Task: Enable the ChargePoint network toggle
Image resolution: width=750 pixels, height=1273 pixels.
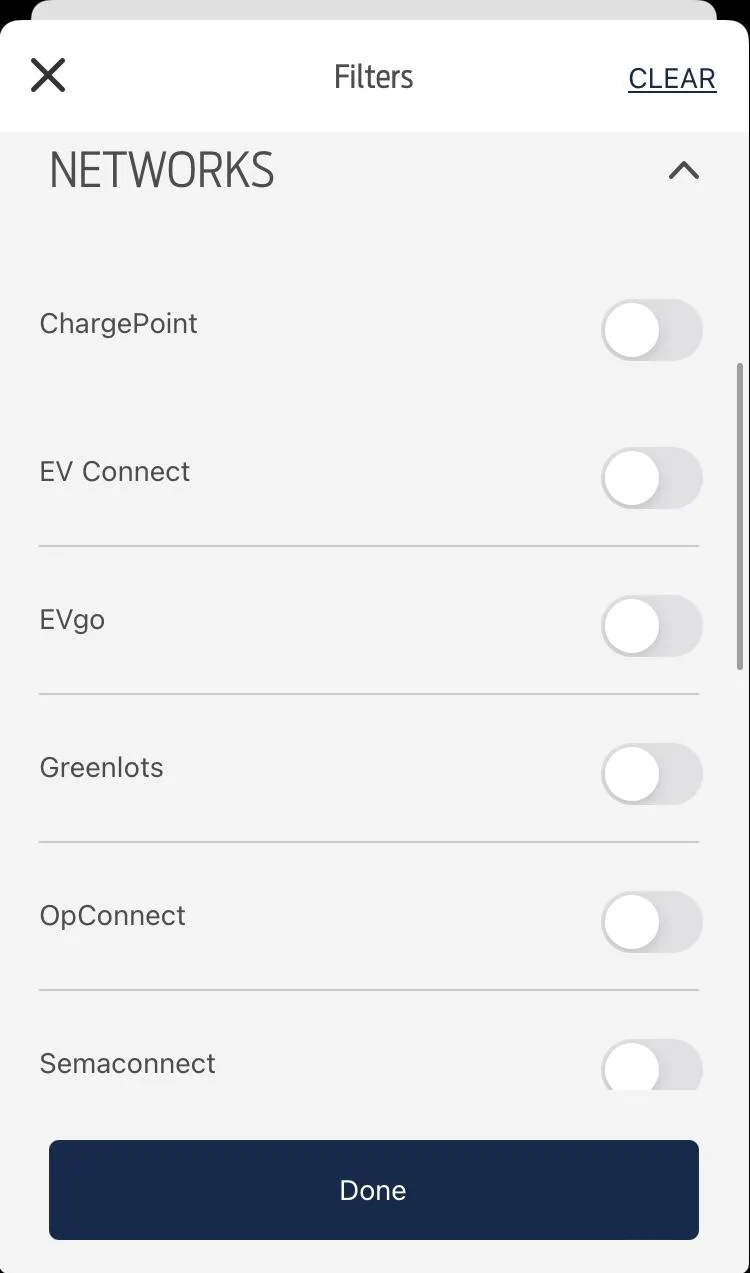Action: (x=651, y=330)
